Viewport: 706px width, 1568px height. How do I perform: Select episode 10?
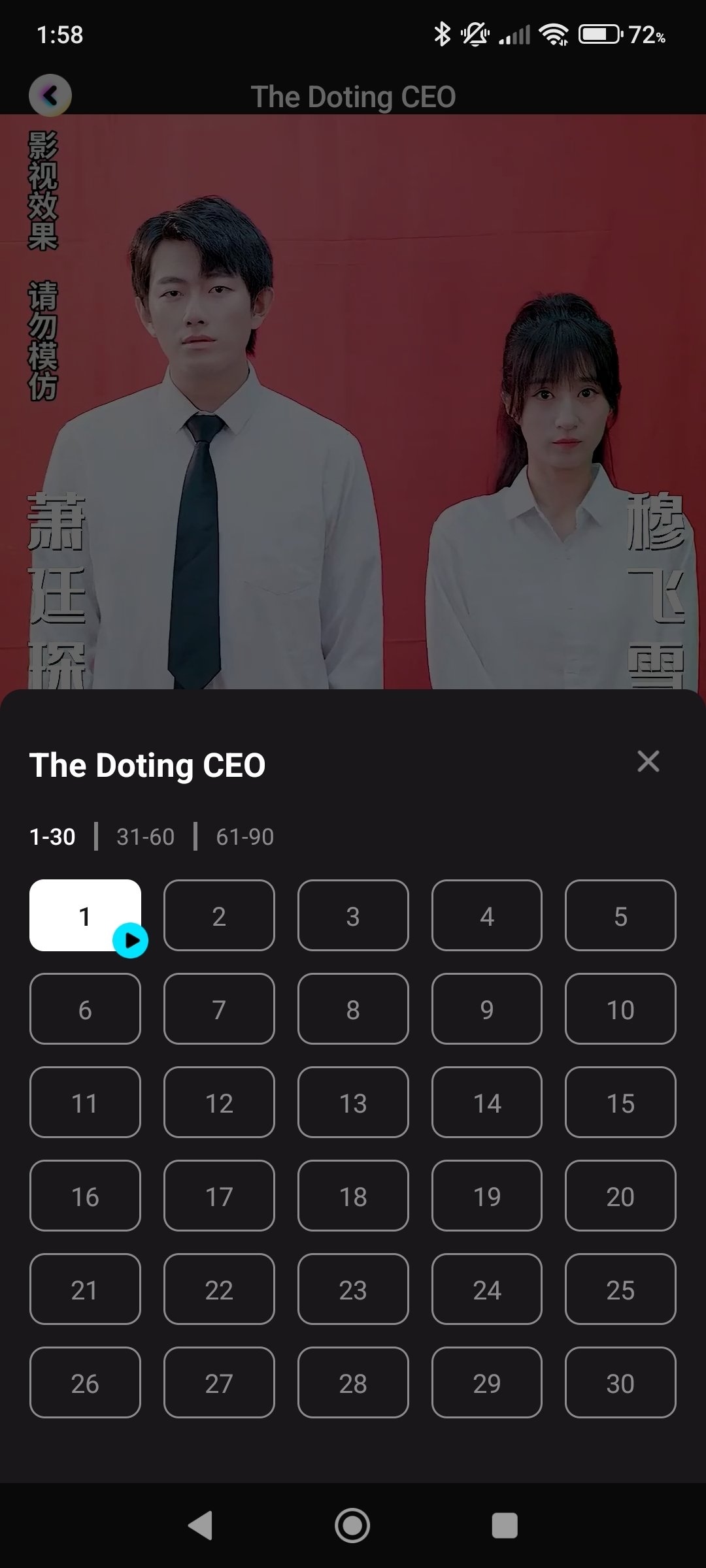pyautogui.click(x=620, y=1009)
